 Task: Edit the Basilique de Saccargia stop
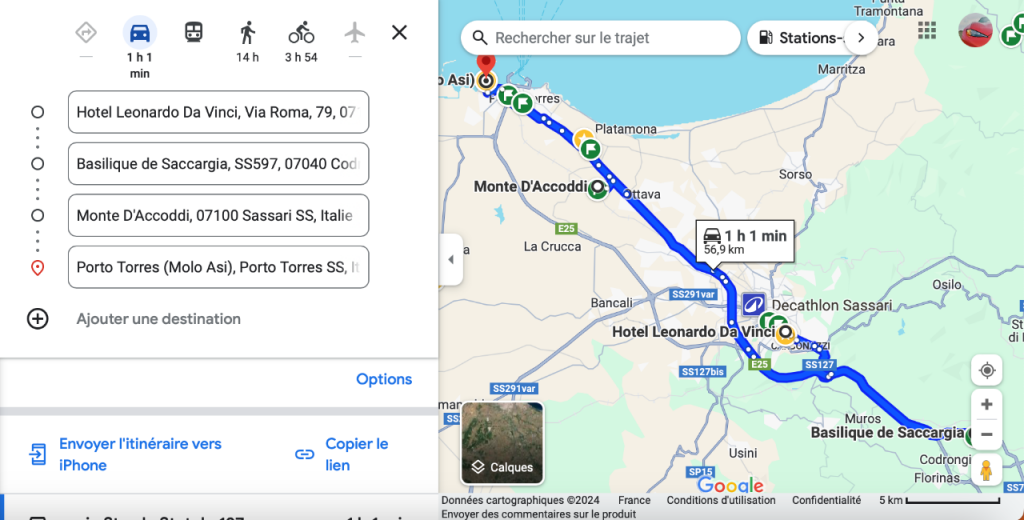coord(218,164)
